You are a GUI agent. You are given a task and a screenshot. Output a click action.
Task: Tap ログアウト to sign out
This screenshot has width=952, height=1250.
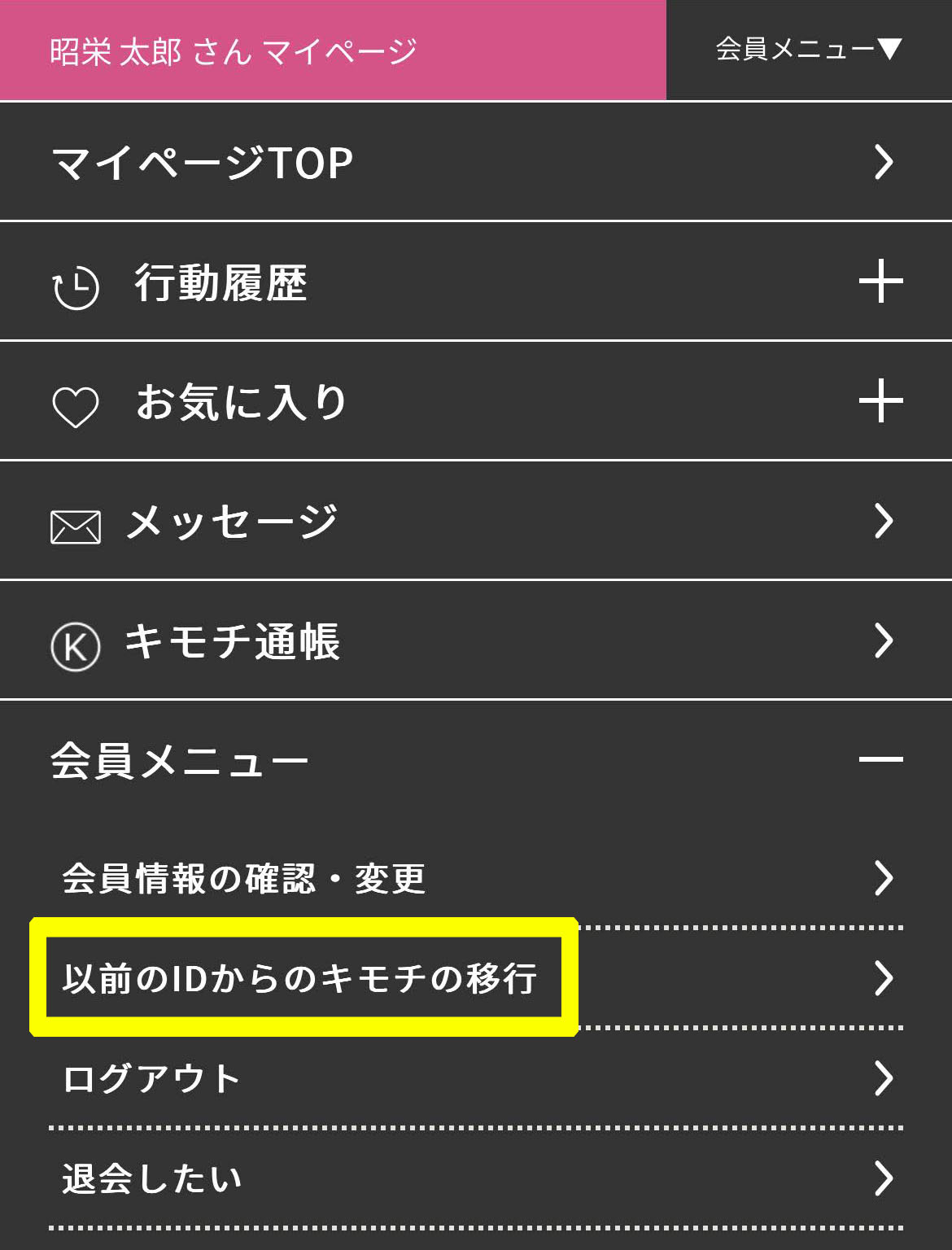(475, 1078)
